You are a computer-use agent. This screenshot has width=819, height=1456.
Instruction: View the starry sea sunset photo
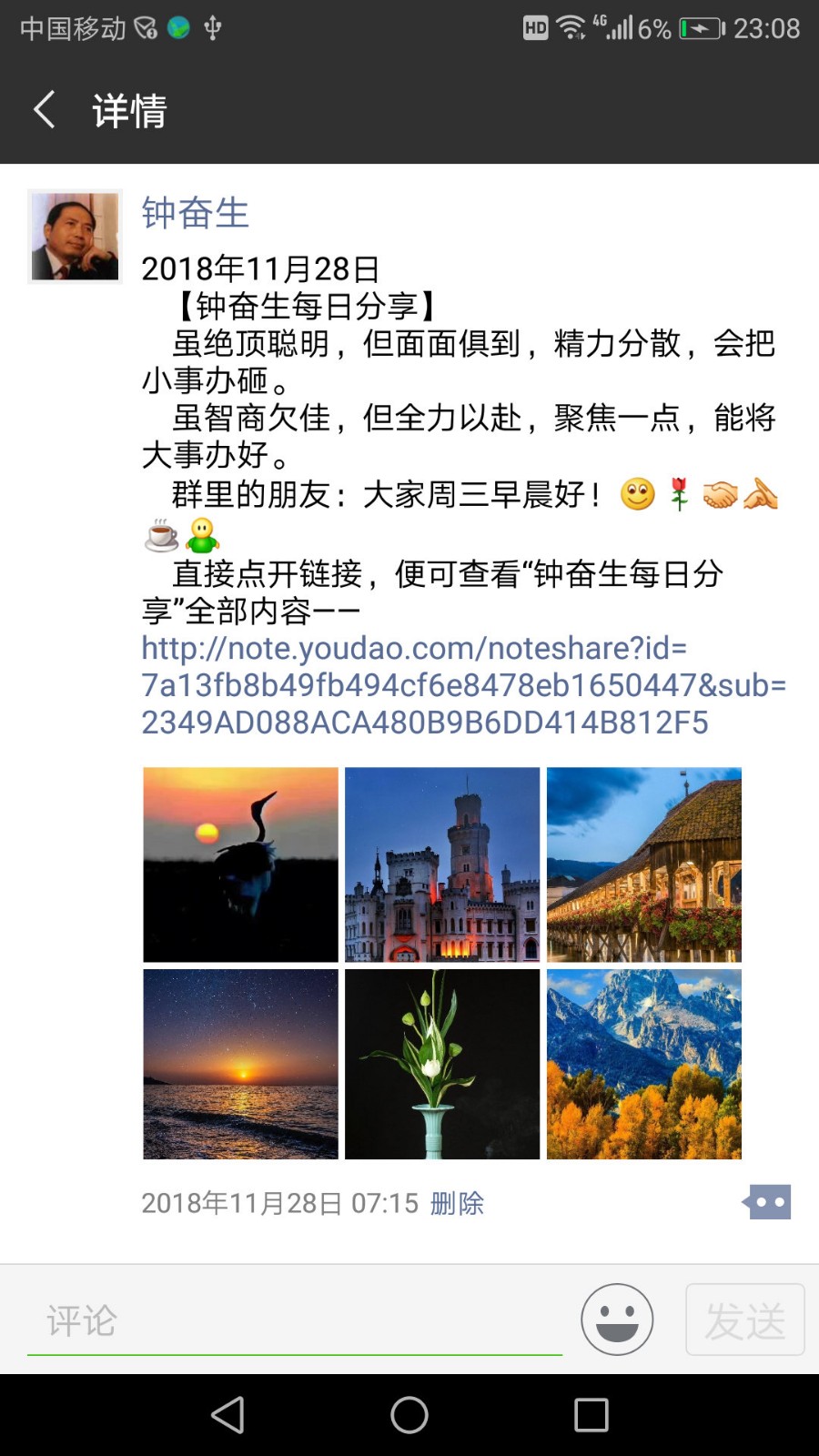click(x=241, y=1064)
